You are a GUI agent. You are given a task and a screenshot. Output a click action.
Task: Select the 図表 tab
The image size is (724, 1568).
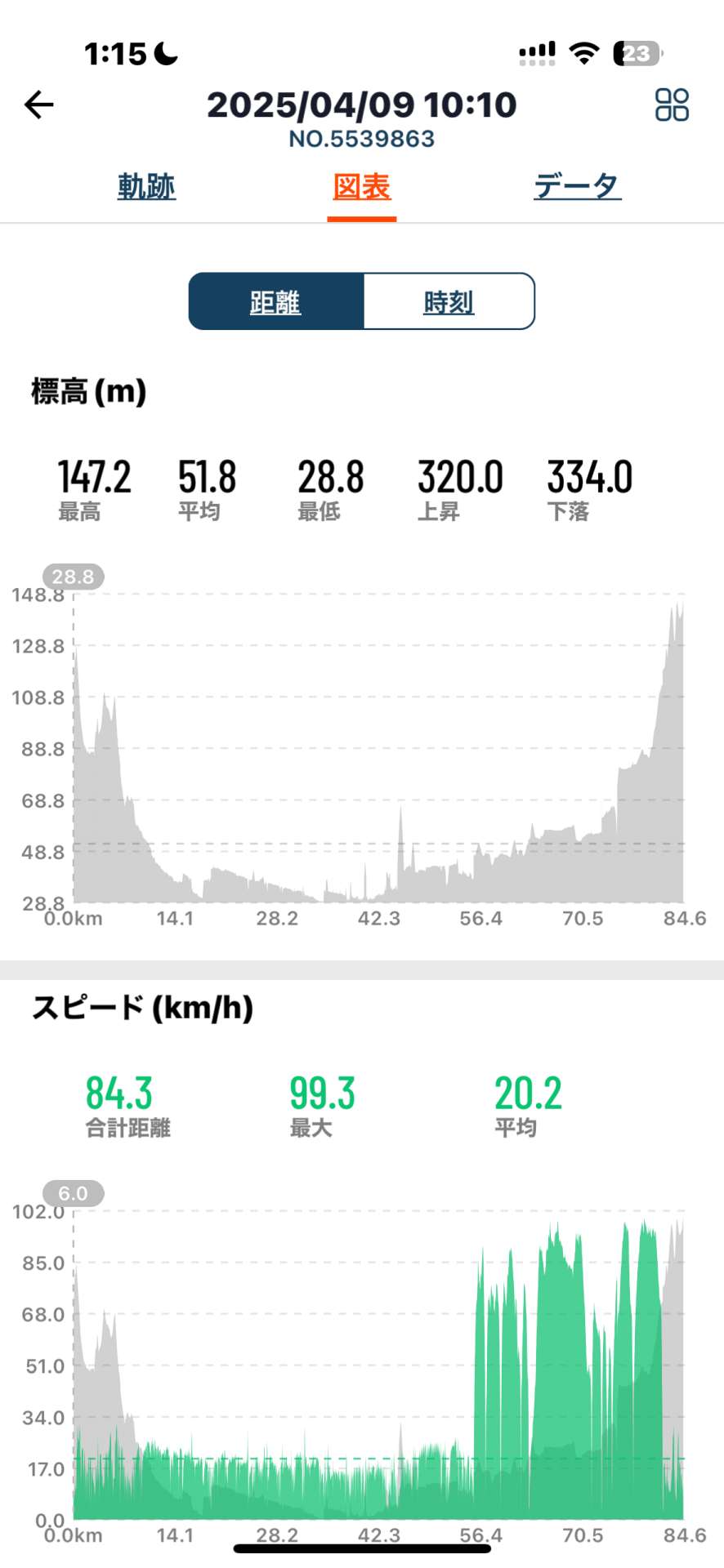coord(362,187)
